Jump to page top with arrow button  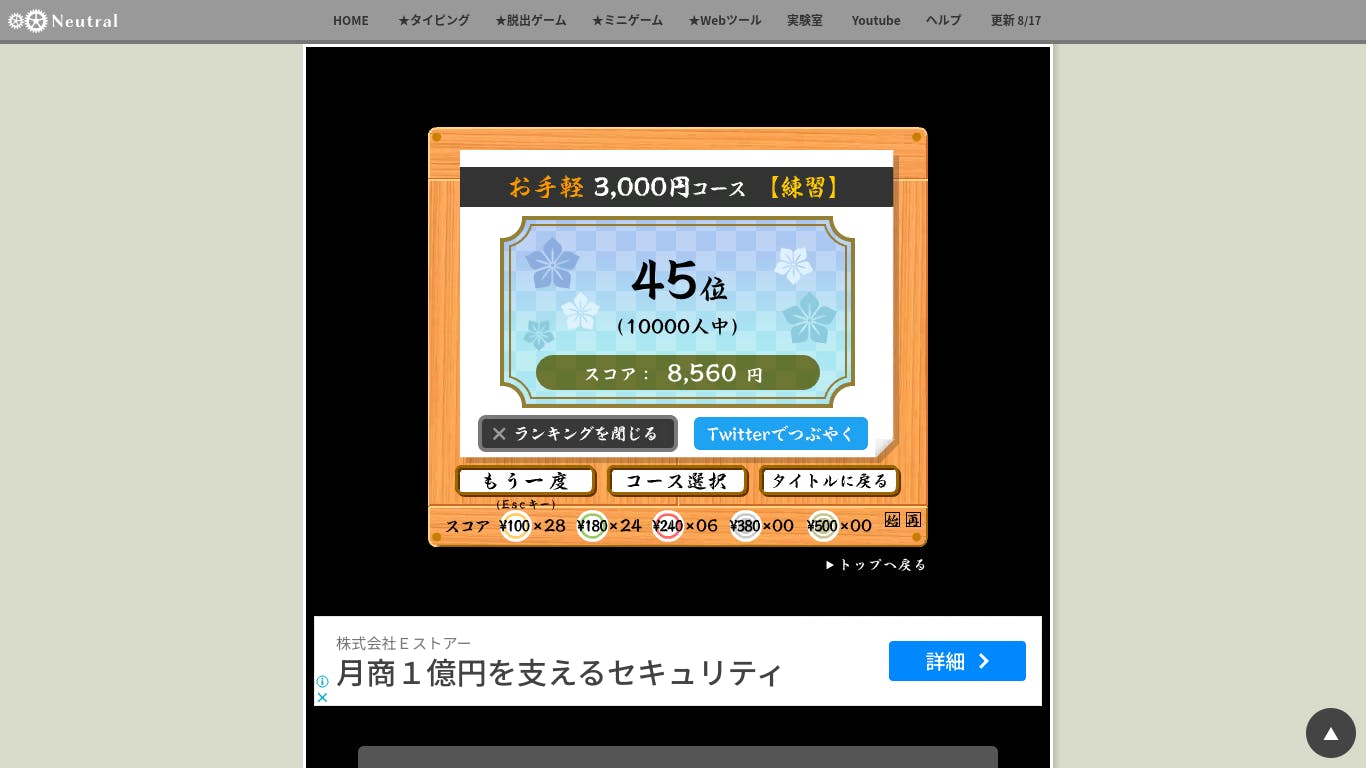[1330, 733]
